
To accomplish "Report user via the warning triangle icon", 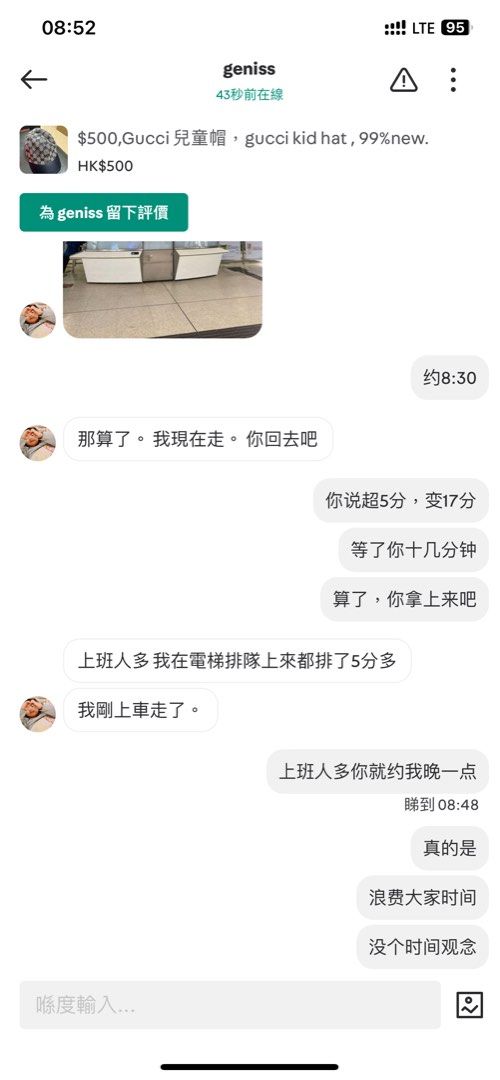I will 404,80.
